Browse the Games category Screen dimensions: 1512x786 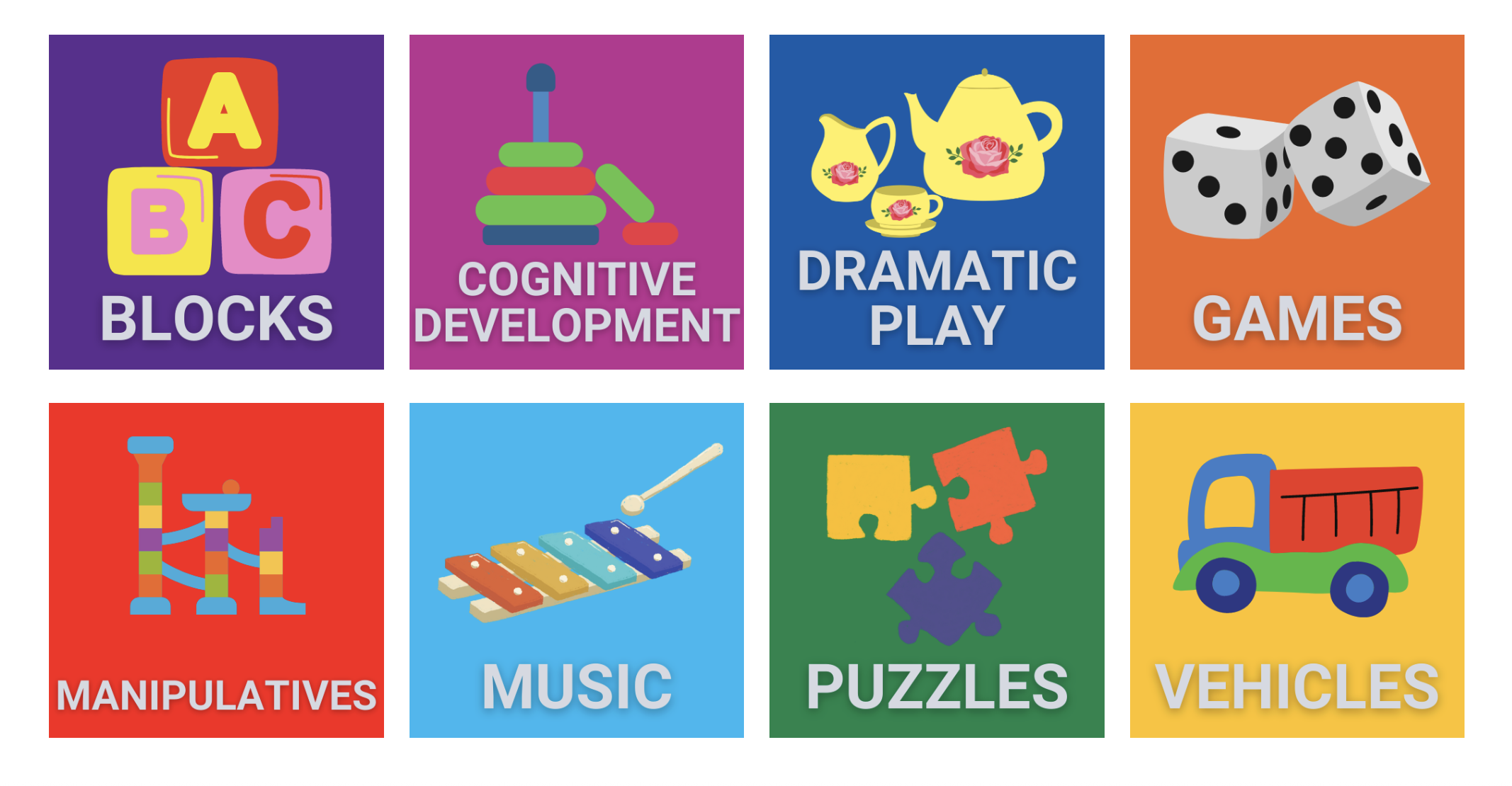click(1297, 202)
